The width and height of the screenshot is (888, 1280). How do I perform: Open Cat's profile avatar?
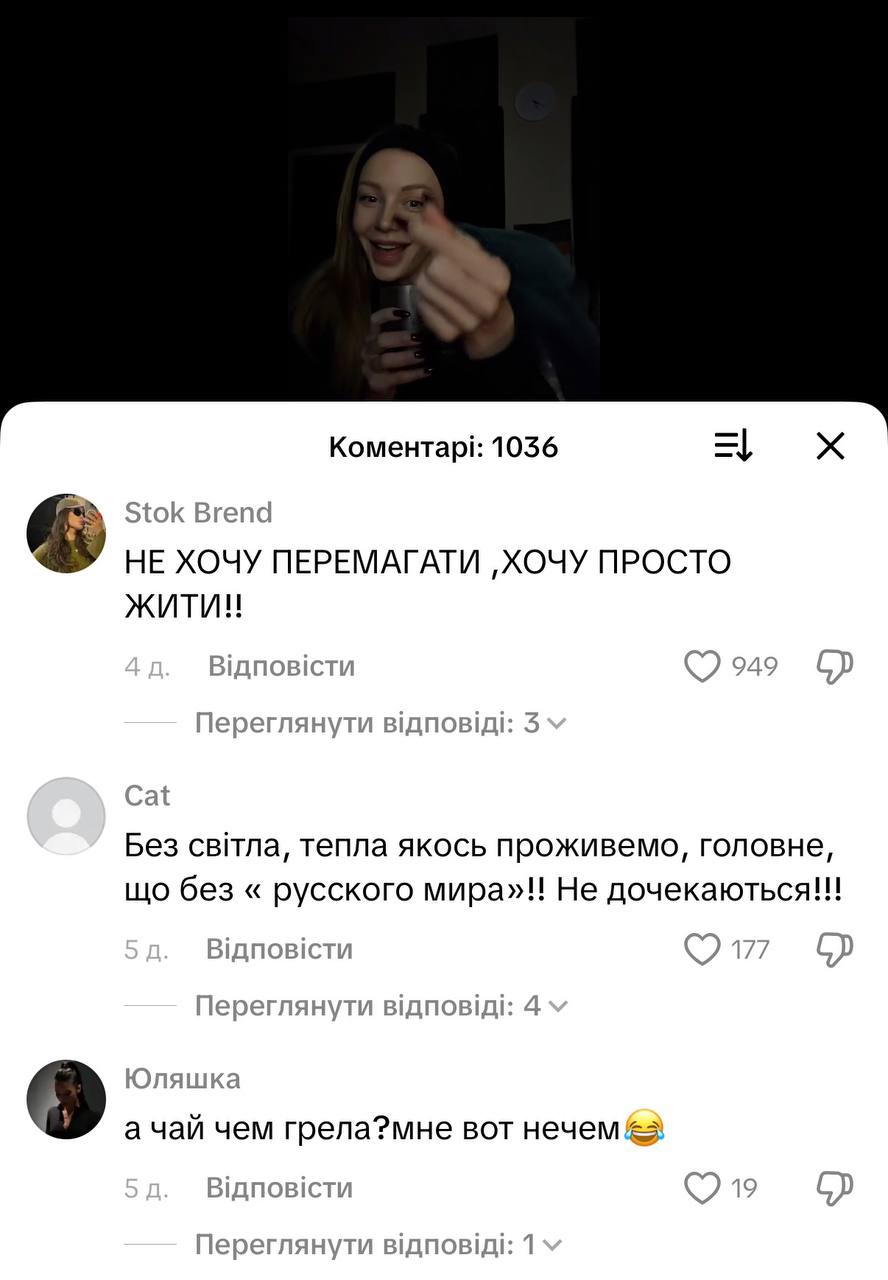(x=66, y=816)
